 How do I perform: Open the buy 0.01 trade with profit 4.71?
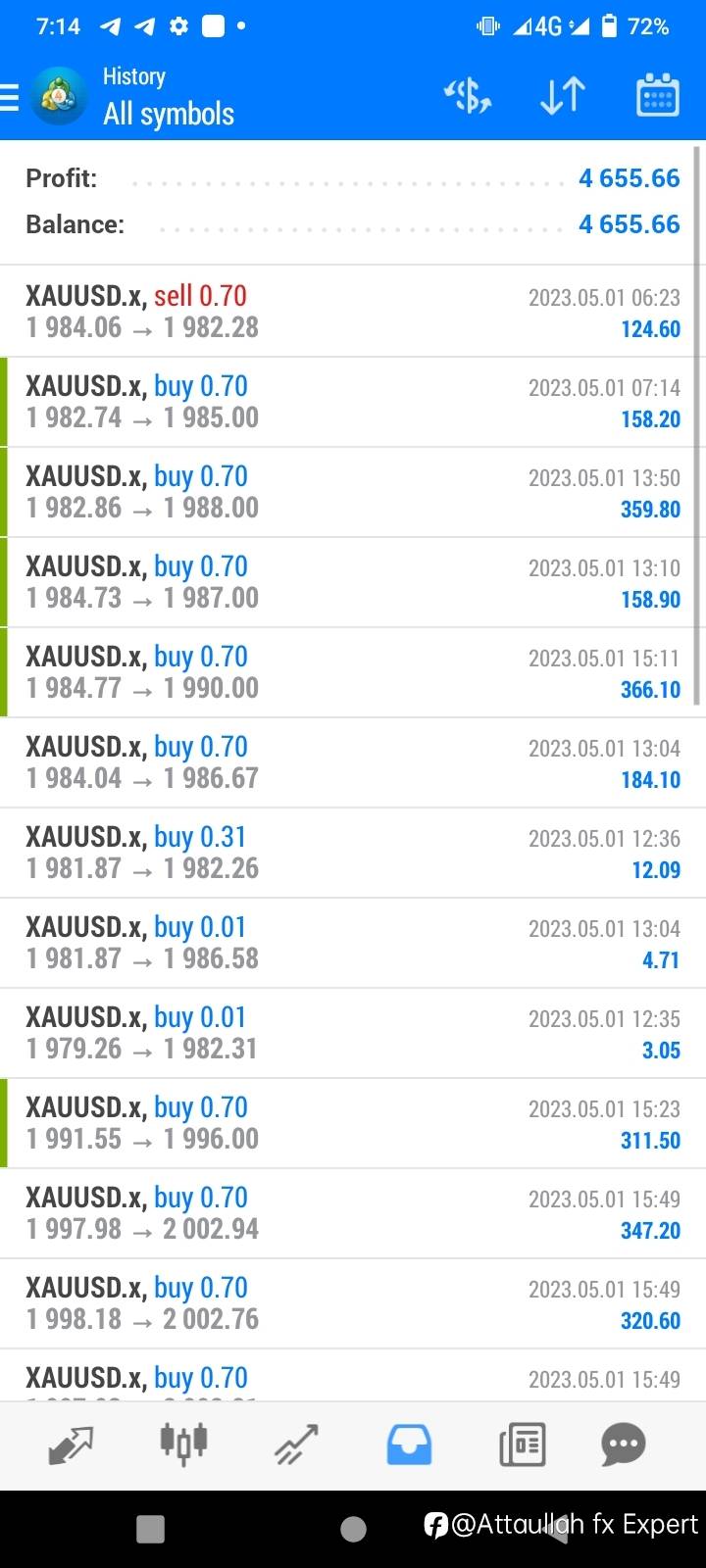(353, 943)
